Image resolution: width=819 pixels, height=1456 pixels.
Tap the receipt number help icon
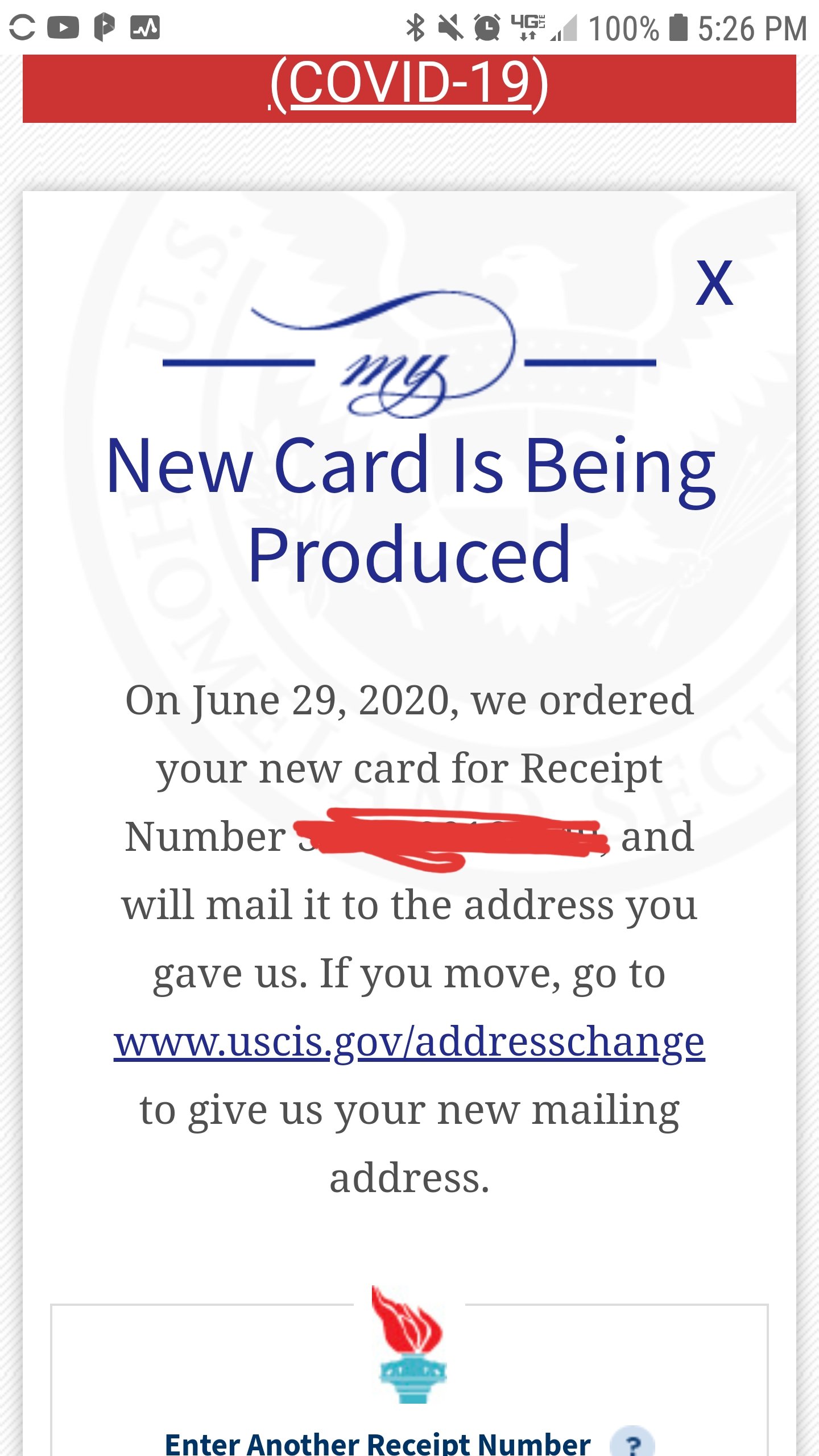(632, 1443)
